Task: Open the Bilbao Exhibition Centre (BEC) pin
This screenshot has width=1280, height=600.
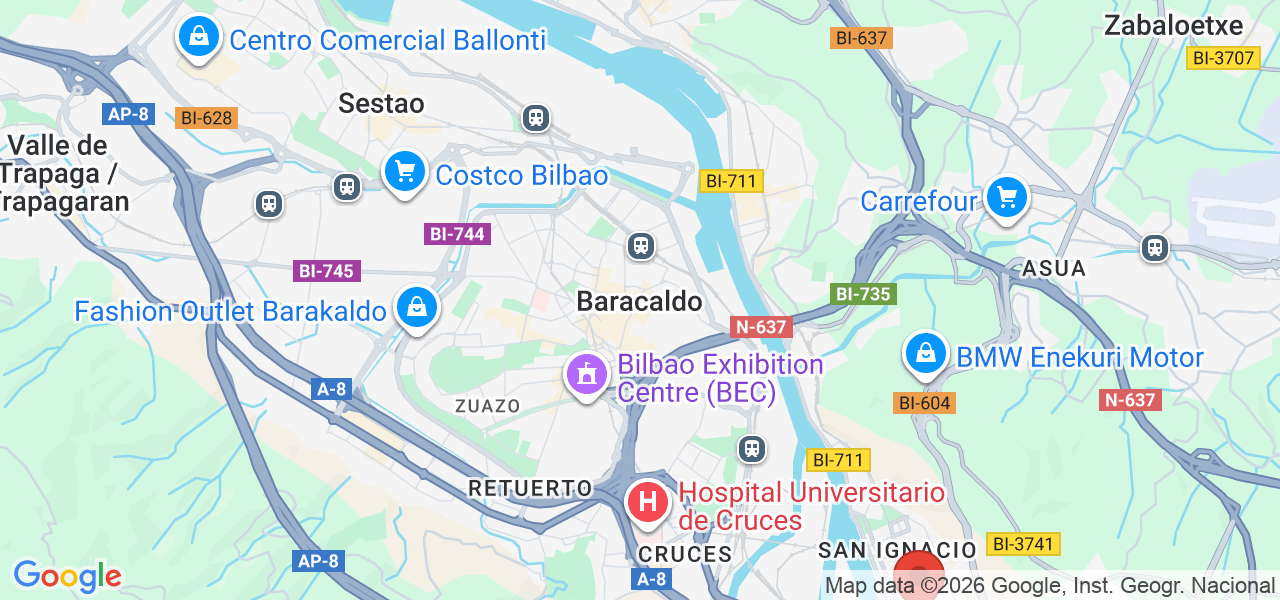Action: [x=587, y=375]
